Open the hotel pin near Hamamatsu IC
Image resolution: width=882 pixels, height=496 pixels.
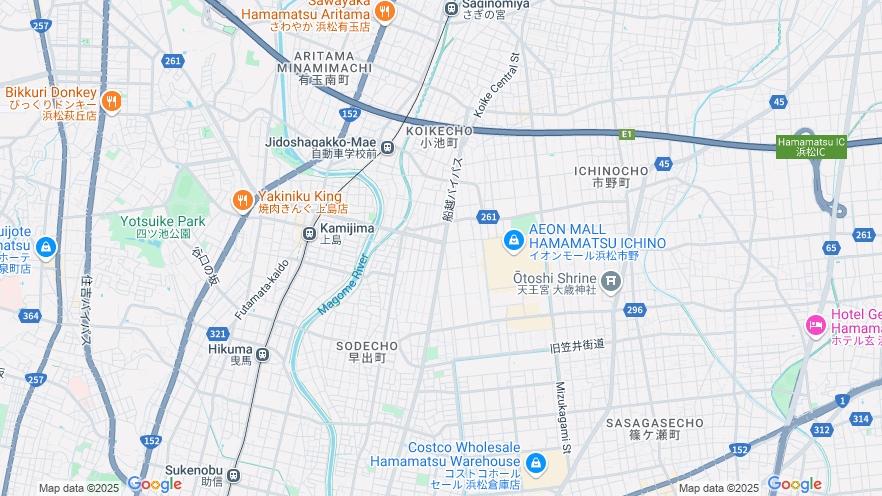[815, 326]
